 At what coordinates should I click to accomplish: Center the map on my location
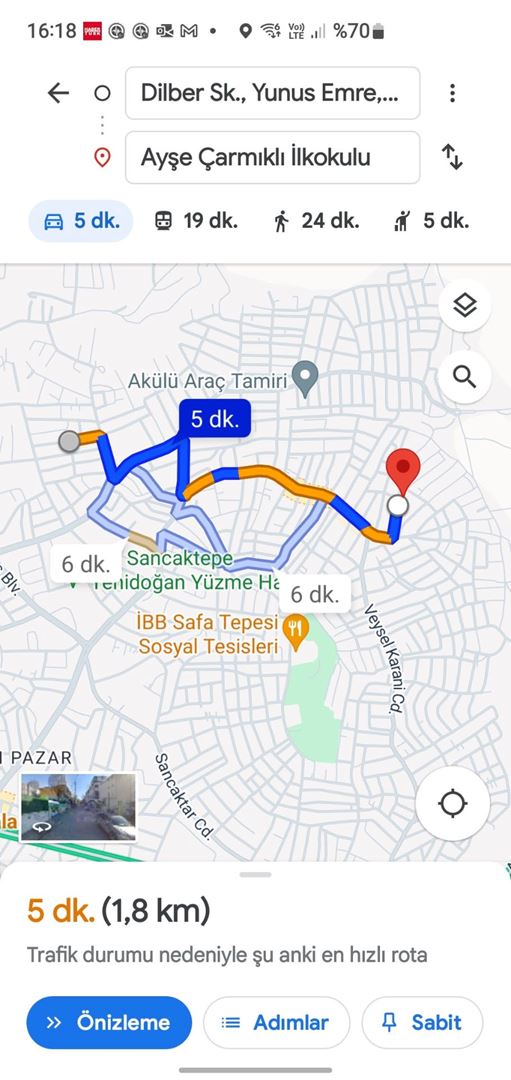(x=453, y=804)
